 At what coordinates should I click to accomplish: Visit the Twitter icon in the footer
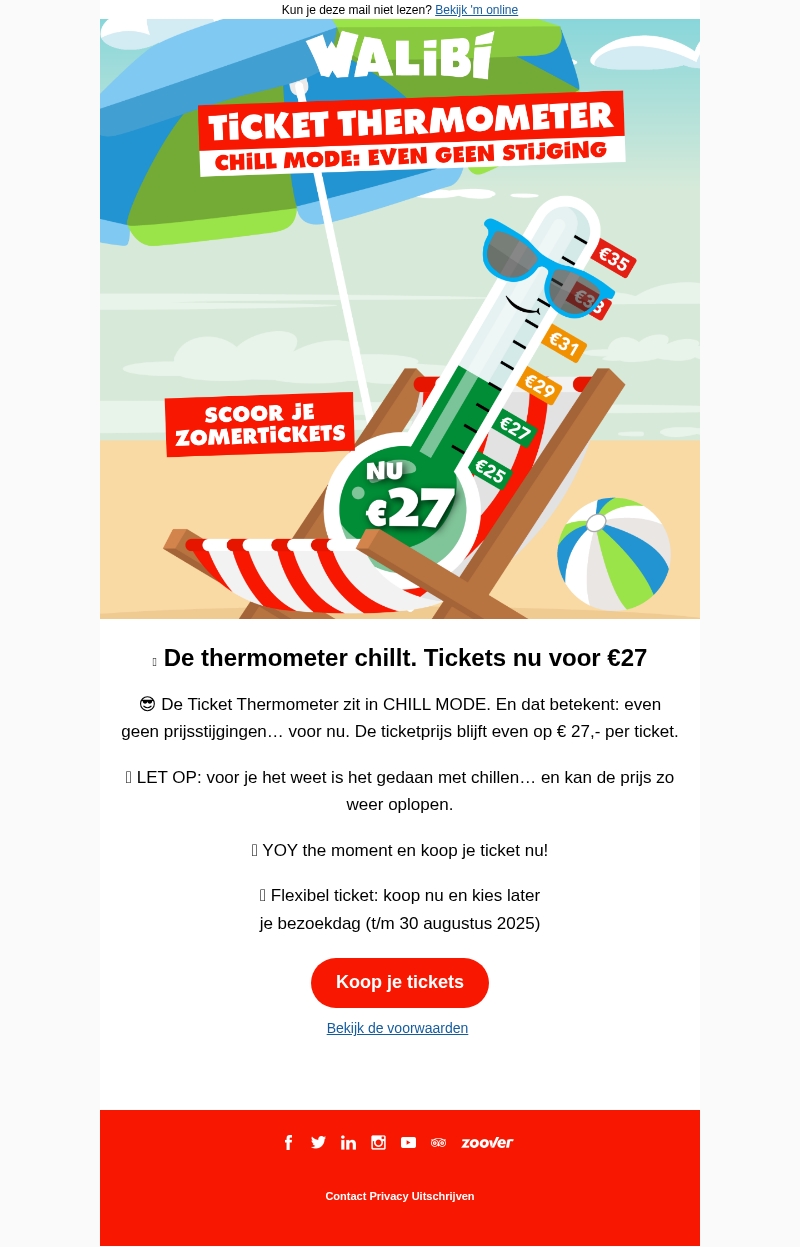pos(318,1142)
